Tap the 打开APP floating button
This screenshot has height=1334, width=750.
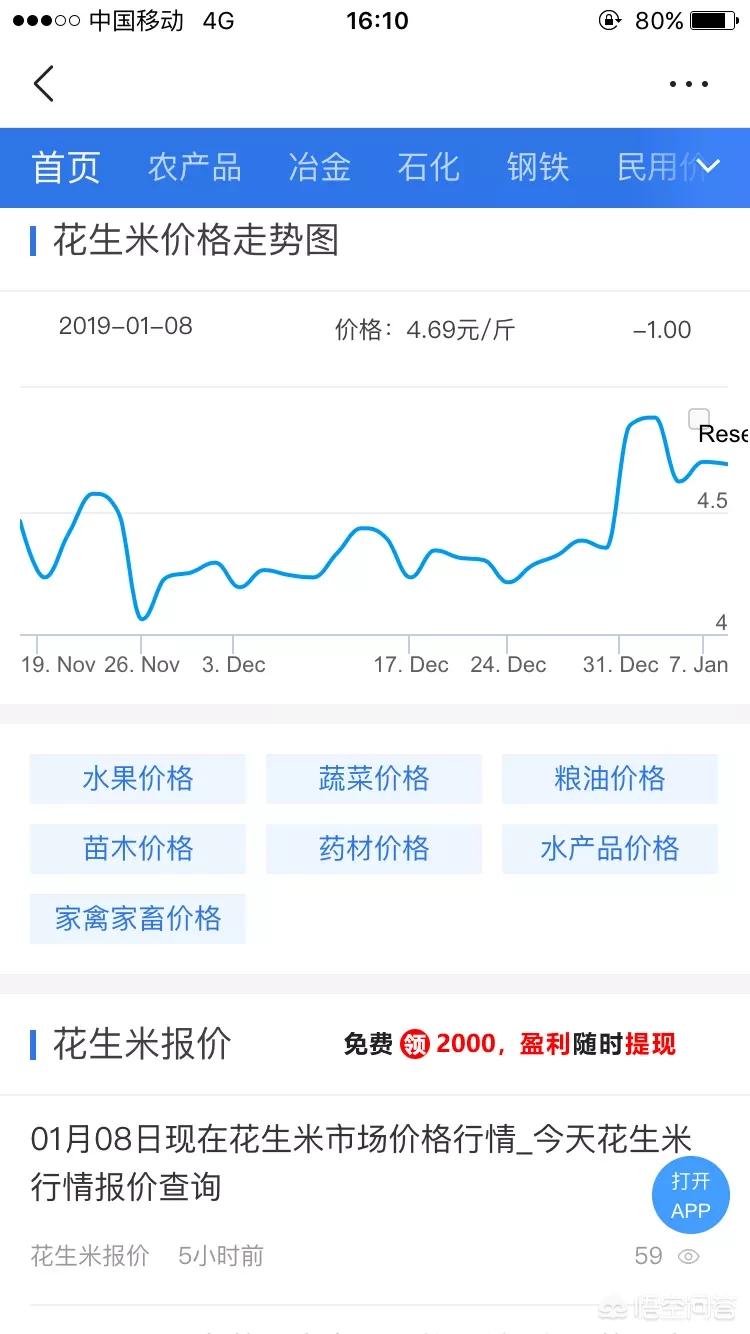(x=691, y=1196)
